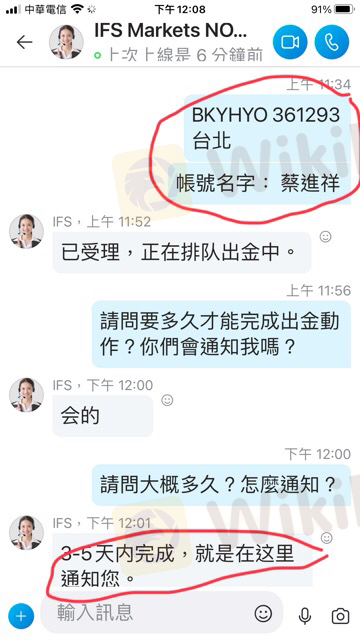360x640 pixels.
Task: Start a voice call with IFS Markets
Action: tap(332, 42)
